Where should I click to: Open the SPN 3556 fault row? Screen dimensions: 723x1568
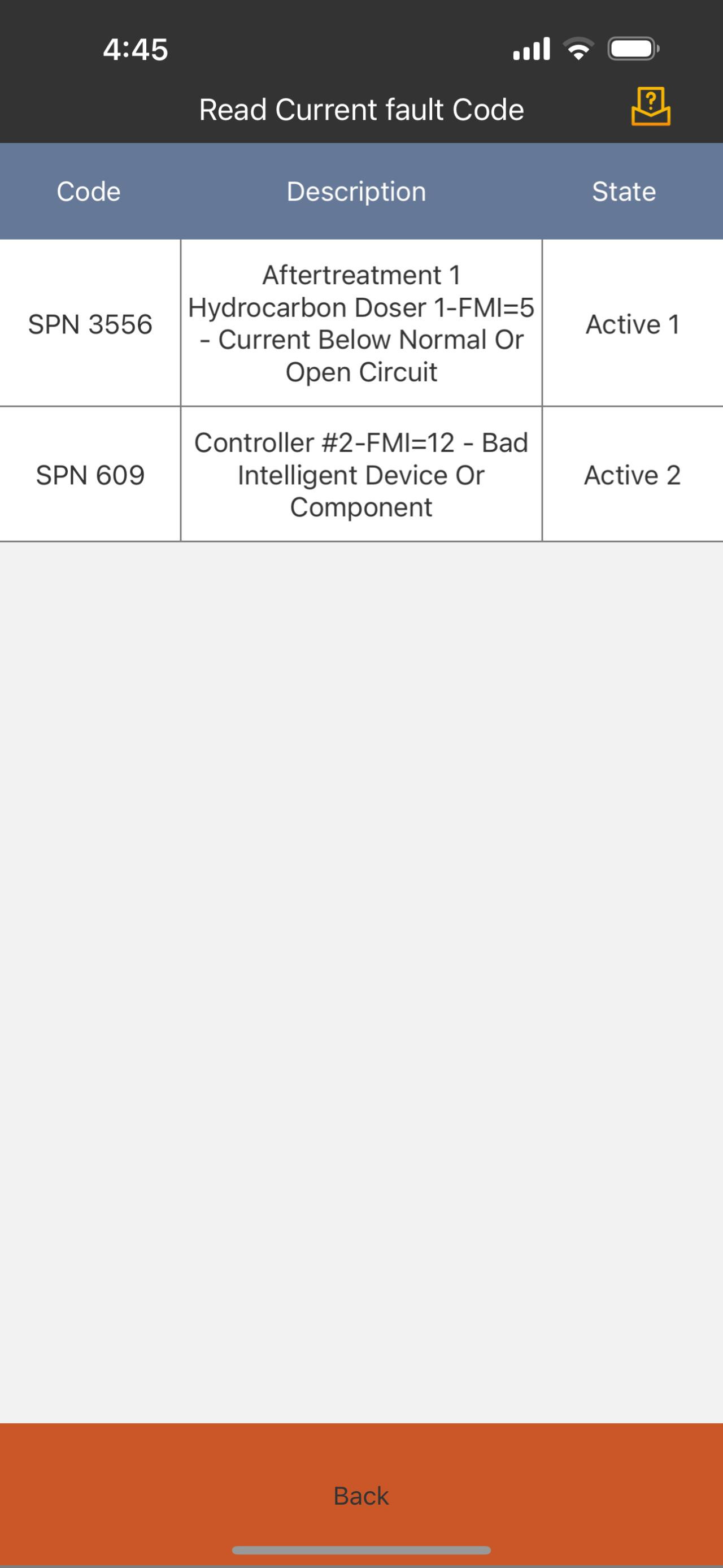[x=361, y=323]
